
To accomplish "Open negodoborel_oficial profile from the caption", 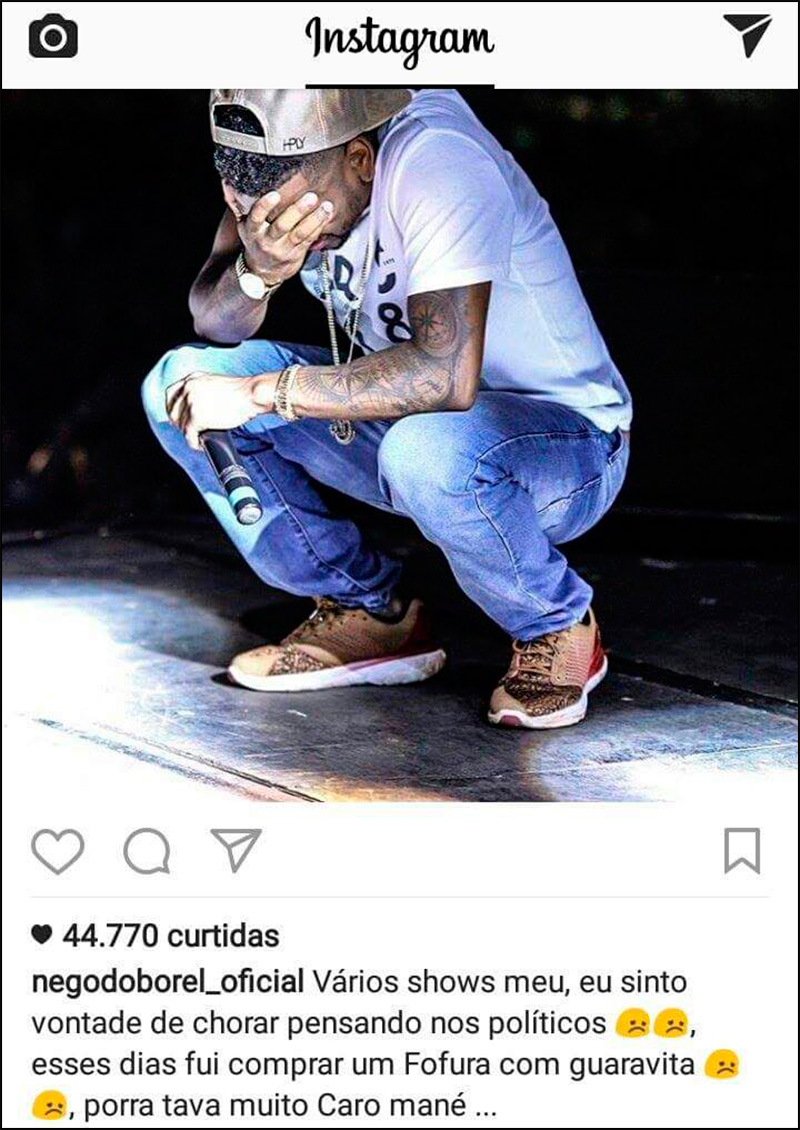I will click(167, 981).
